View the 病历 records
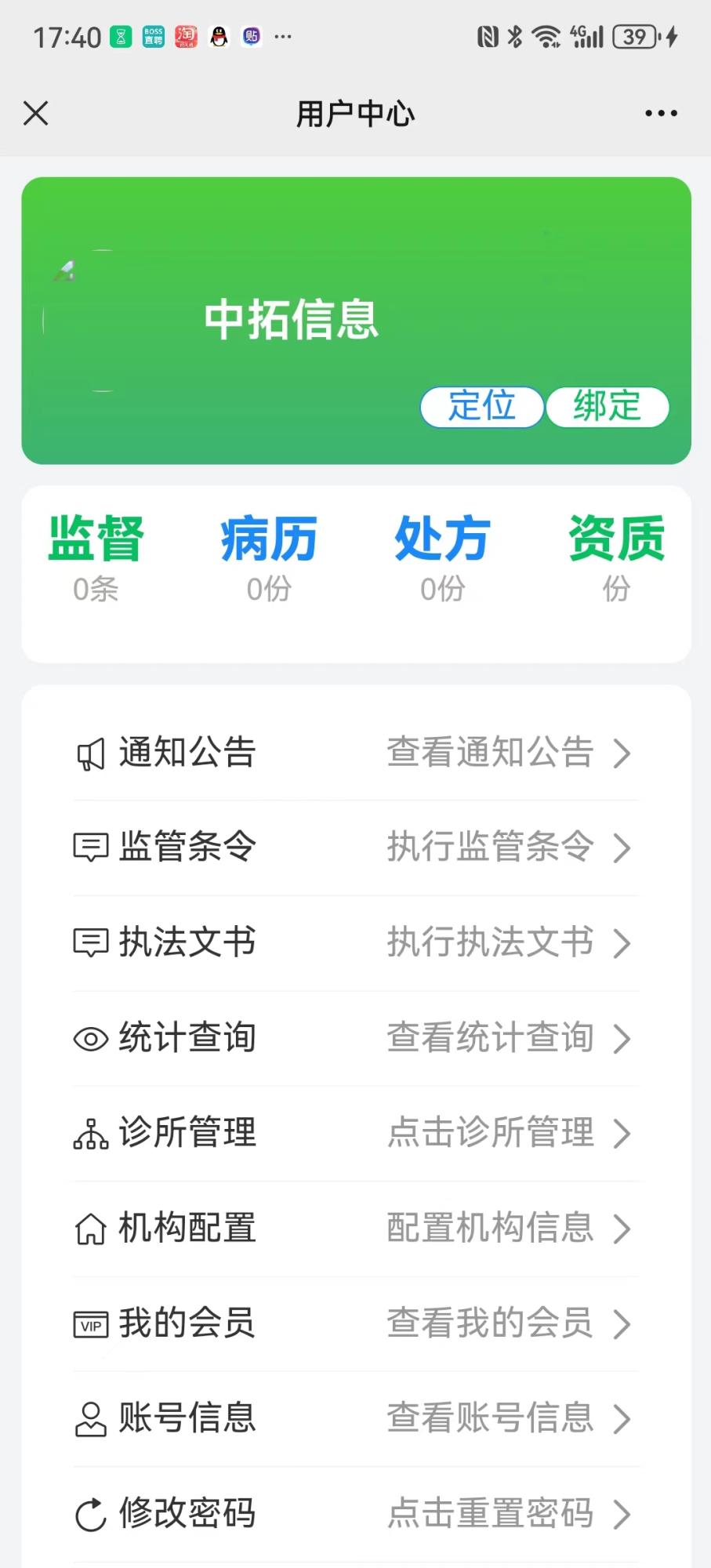The height and width of the screenshot is (1568, 711). pyautogui.click(x=269, y=557)
